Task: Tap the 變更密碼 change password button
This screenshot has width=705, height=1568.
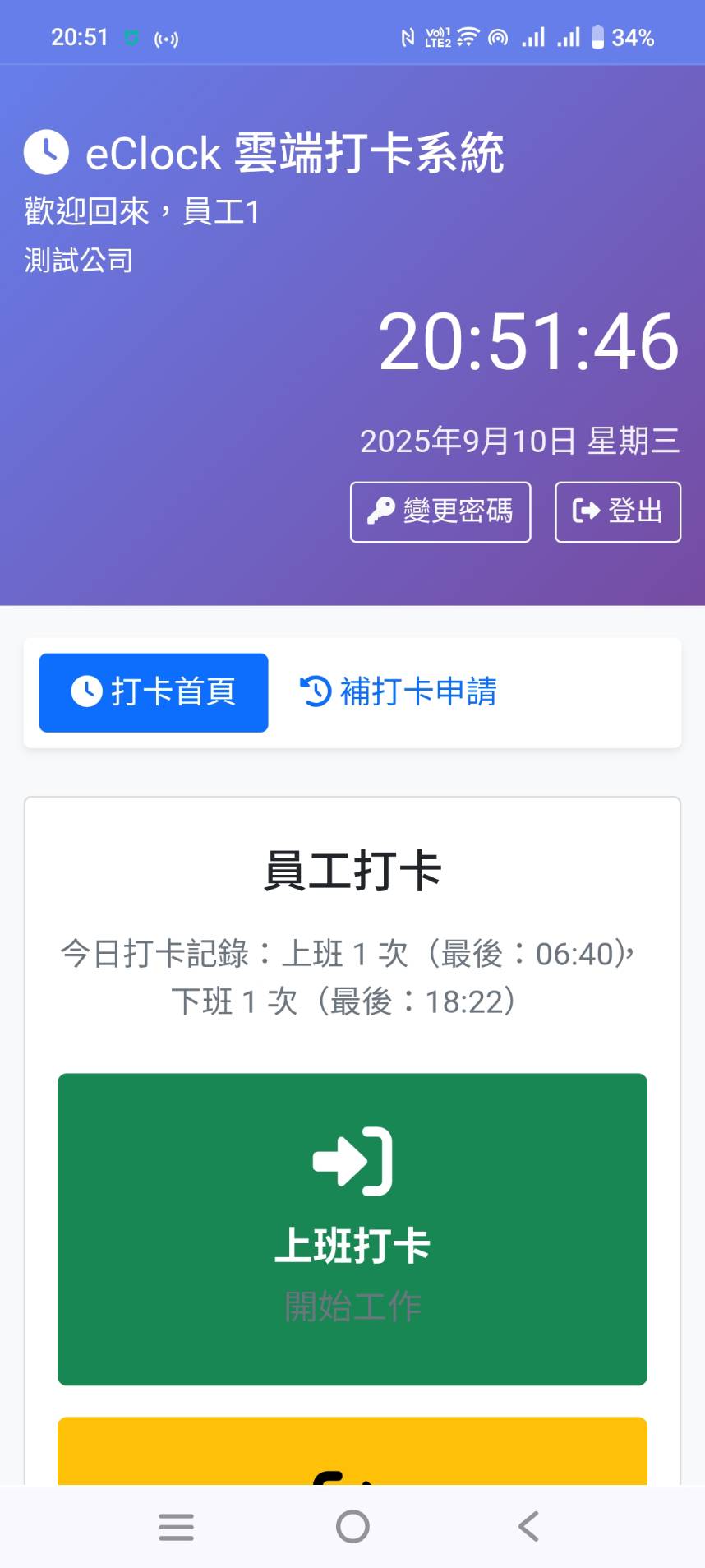Action: (440, 511)
